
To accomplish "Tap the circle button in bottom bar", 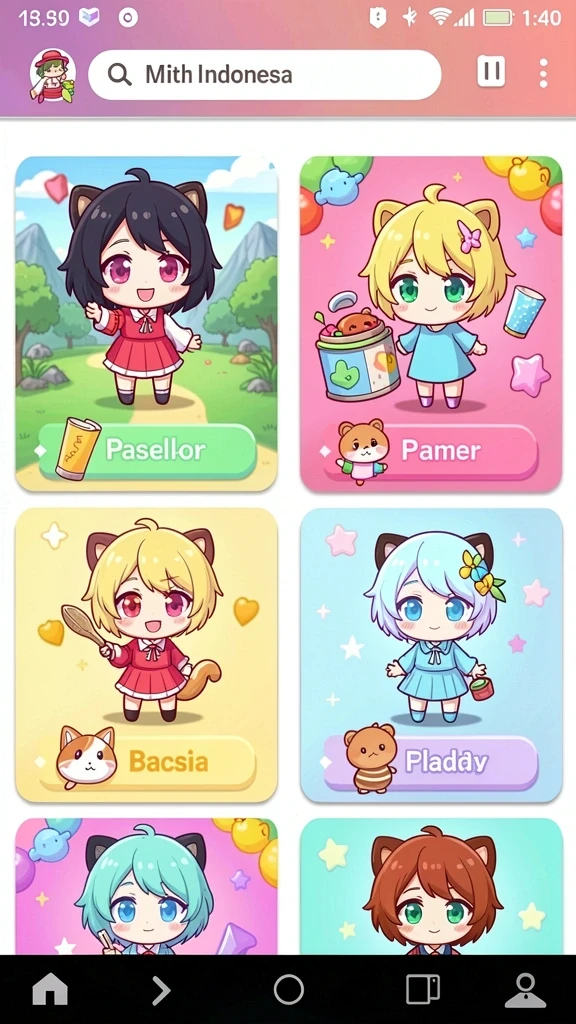I will point(289,989).
